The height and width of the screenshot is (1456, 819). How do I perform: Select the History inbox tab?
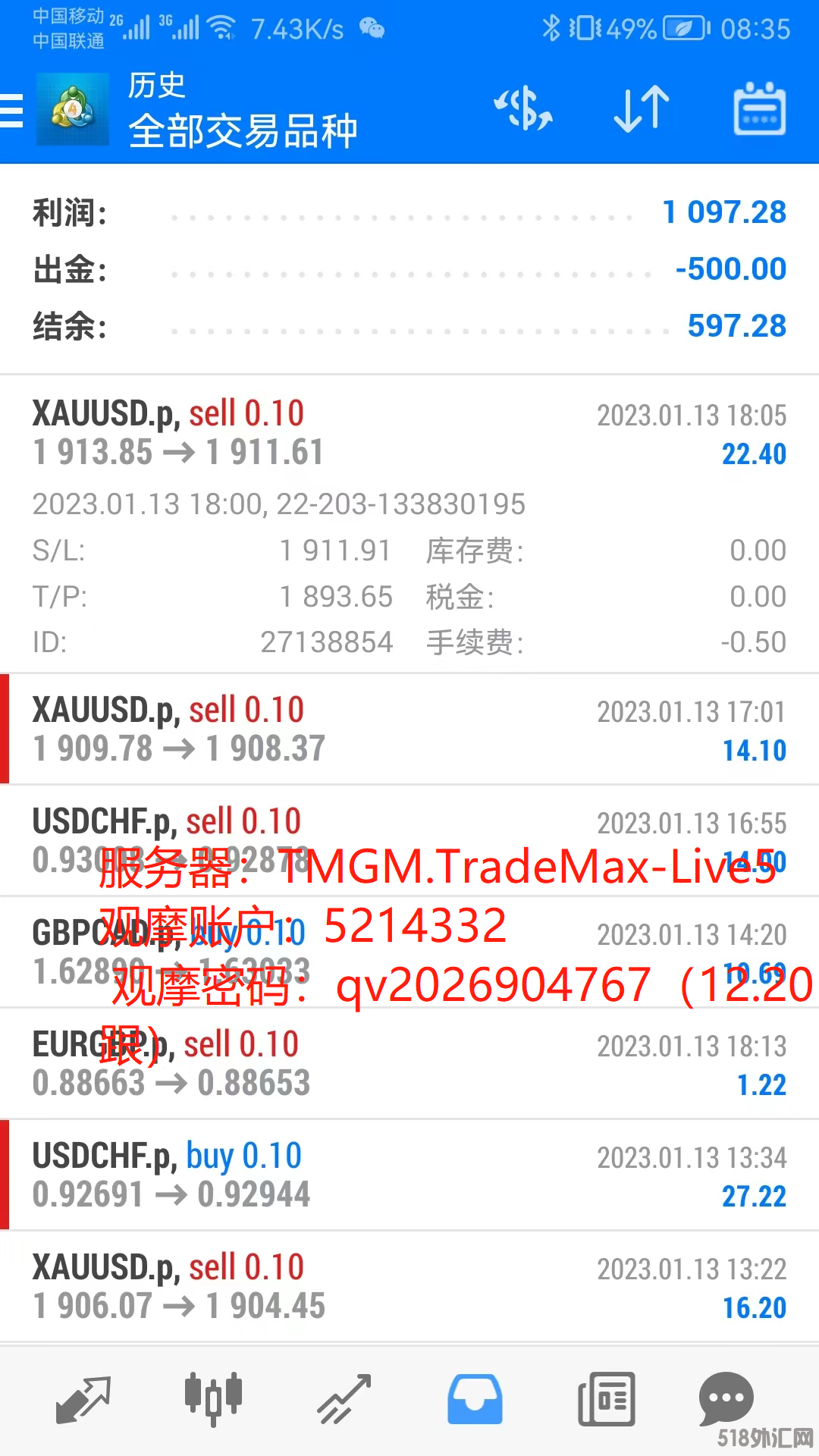coord(475,1400)
